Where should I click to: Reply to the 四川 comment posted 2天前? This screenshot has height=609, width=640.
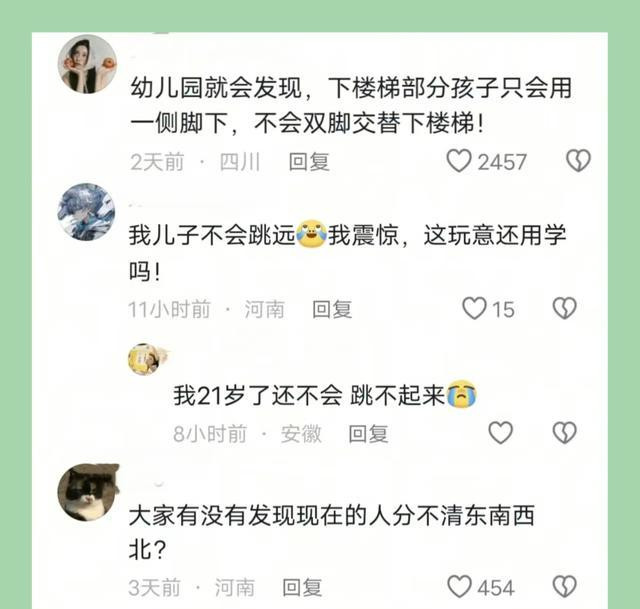coord(309,162)
